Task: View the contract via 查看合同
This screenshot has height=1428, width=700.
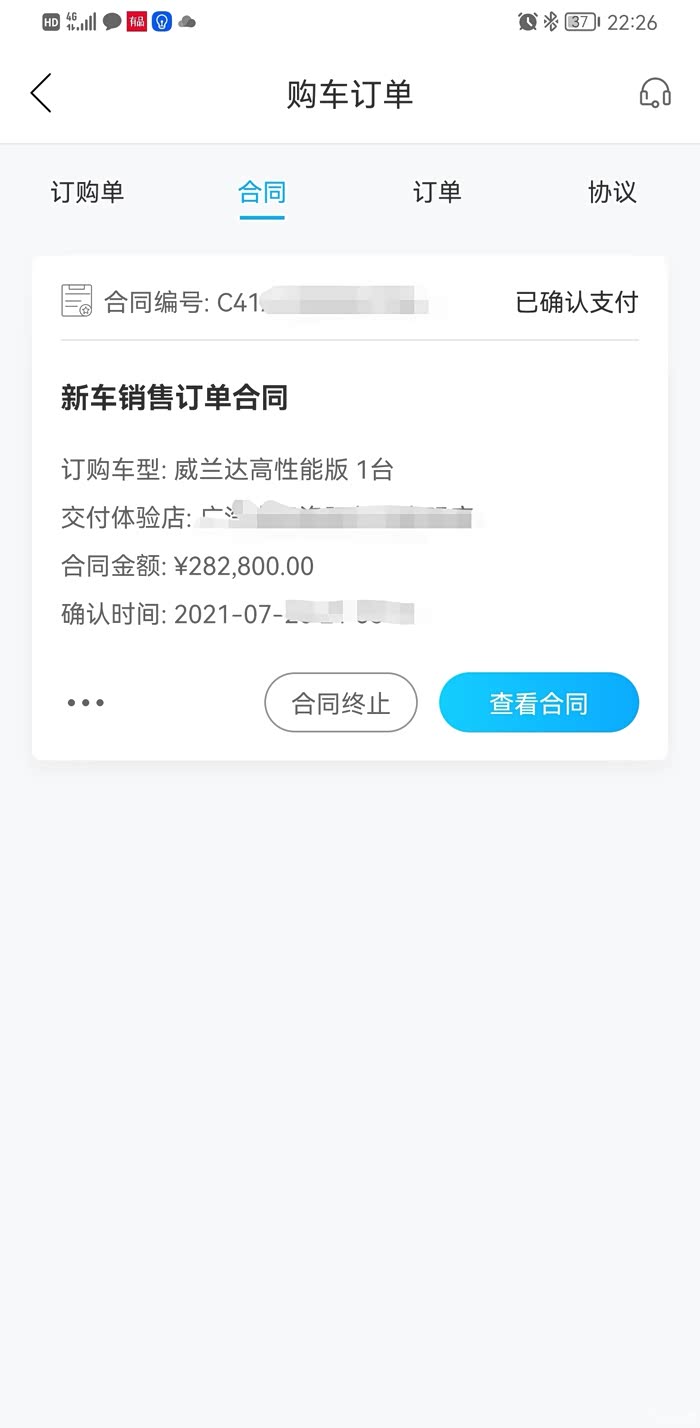Action: [539, 703]
